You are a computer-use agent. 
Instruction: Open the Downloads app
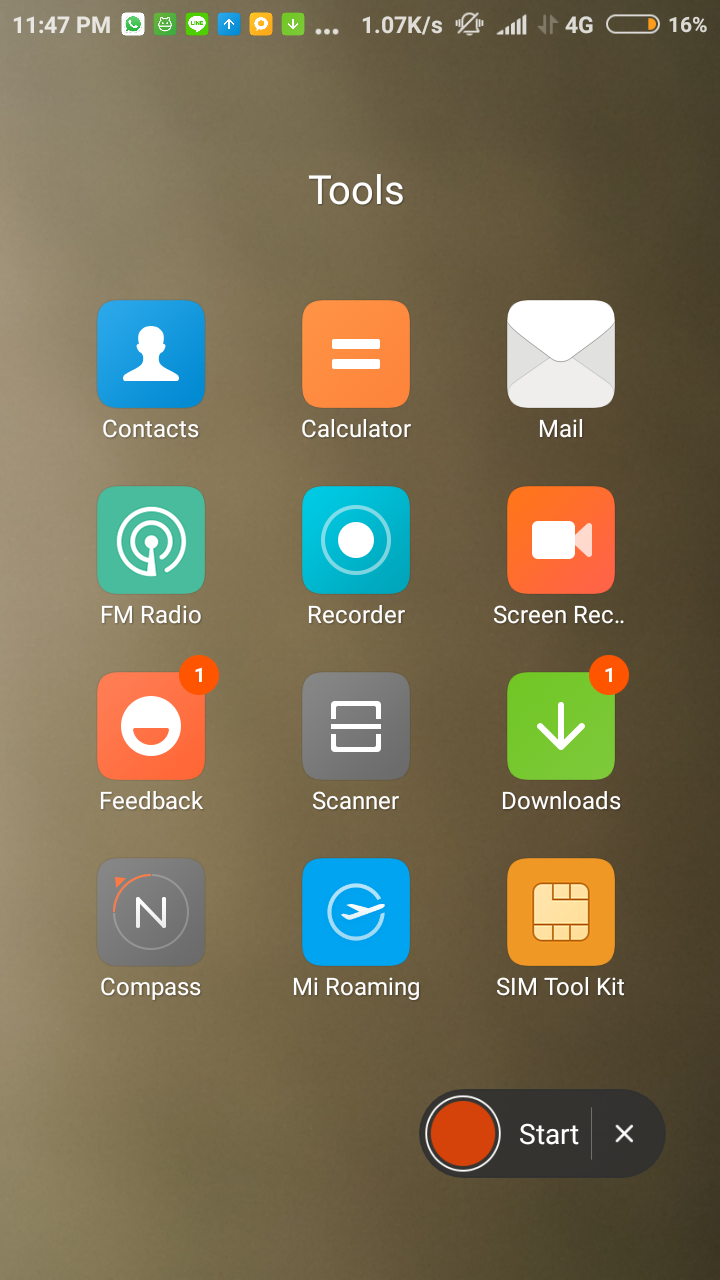click(x=561, y=726)
